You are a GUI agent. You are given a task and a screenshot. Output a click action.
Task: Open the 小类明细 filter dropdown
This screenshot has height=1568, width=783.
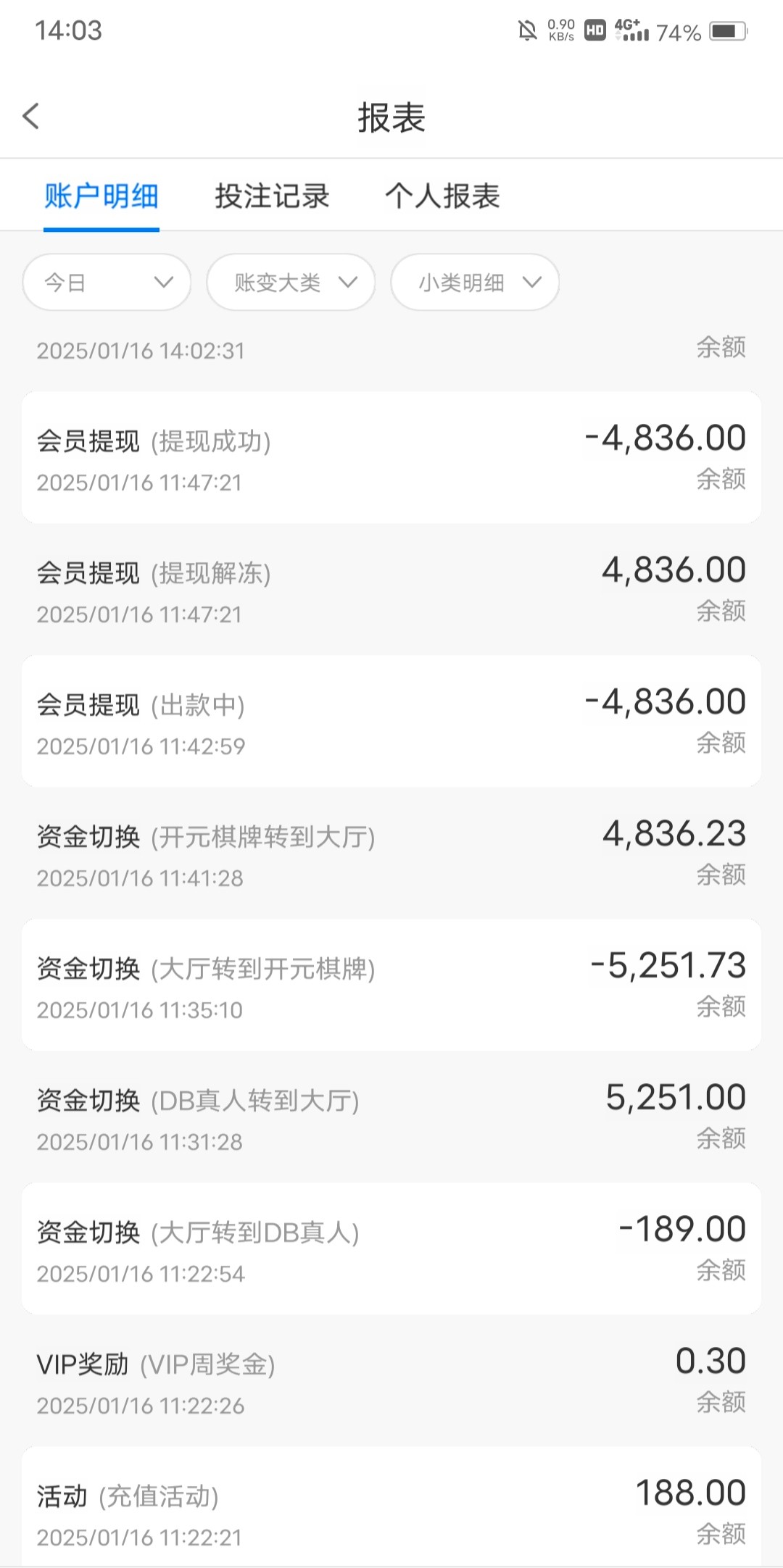475,282
